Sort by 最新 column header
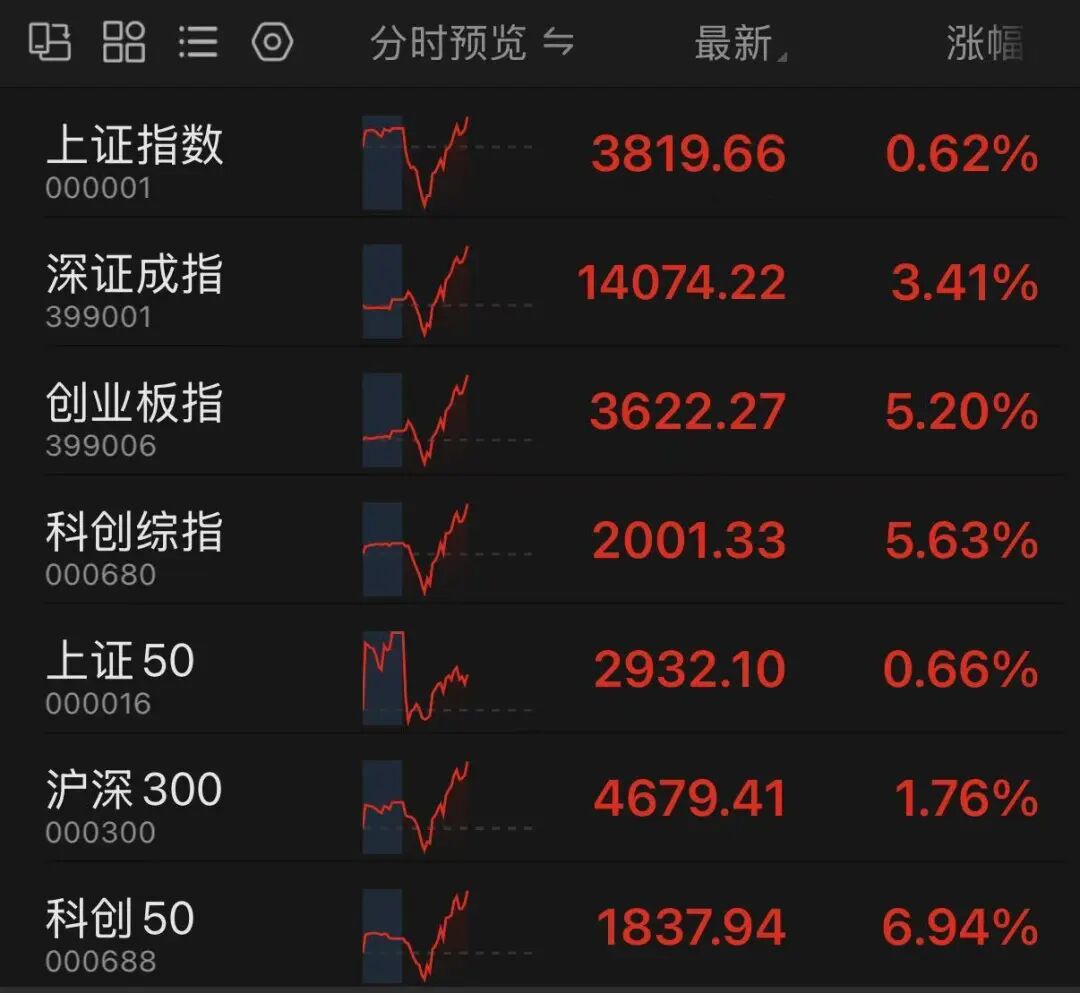 click(740, 43)
